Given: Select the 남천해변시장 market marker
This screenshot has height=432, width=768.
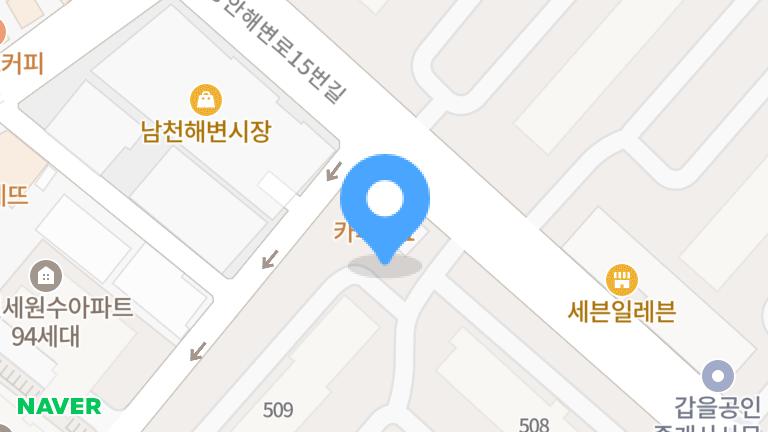Looking at the screenshot, I should (206, 100).
